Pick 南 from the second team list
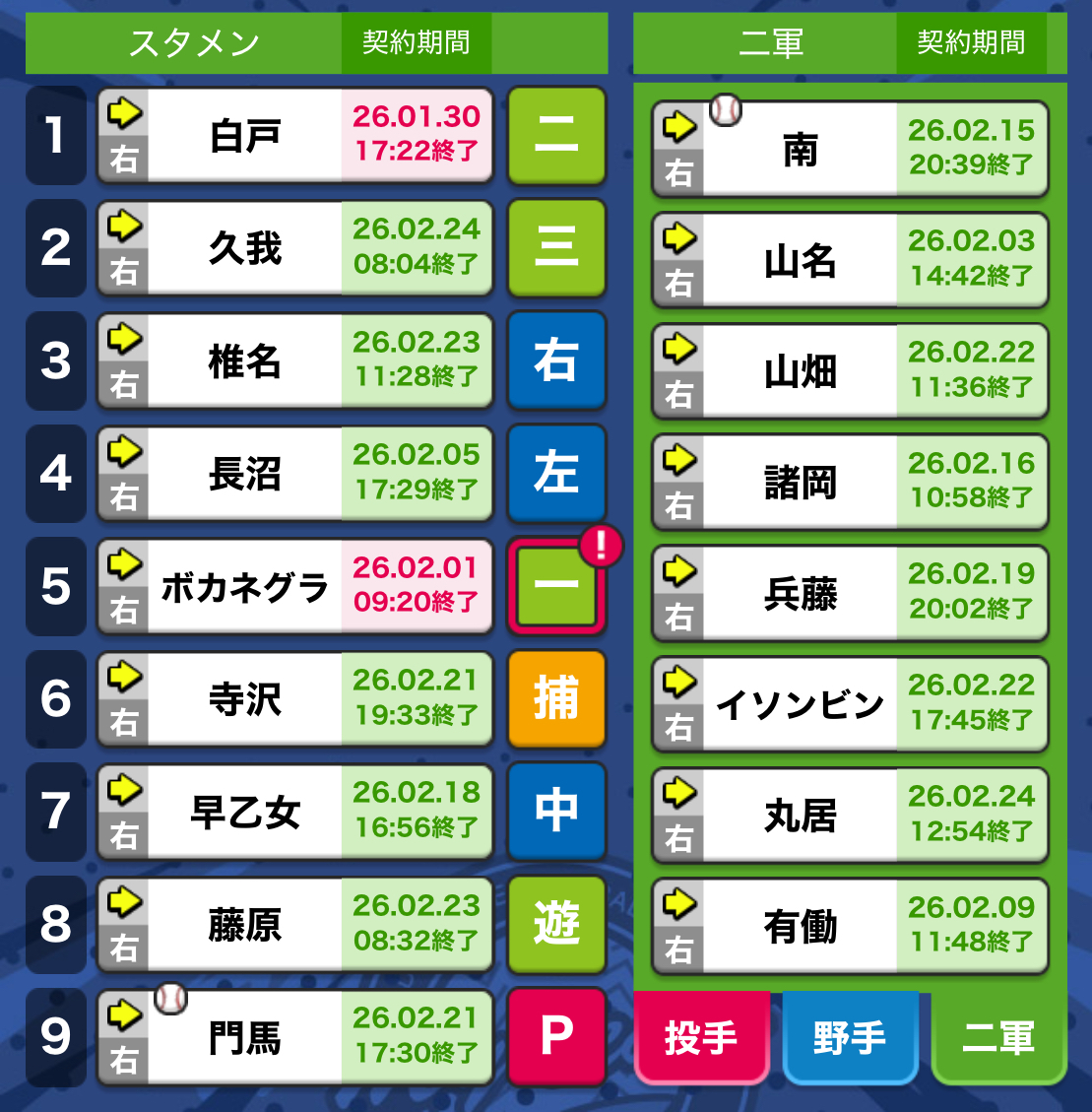Image resolution: width=1092 pixels, height=1112 pixels. (x=850, y=149)
